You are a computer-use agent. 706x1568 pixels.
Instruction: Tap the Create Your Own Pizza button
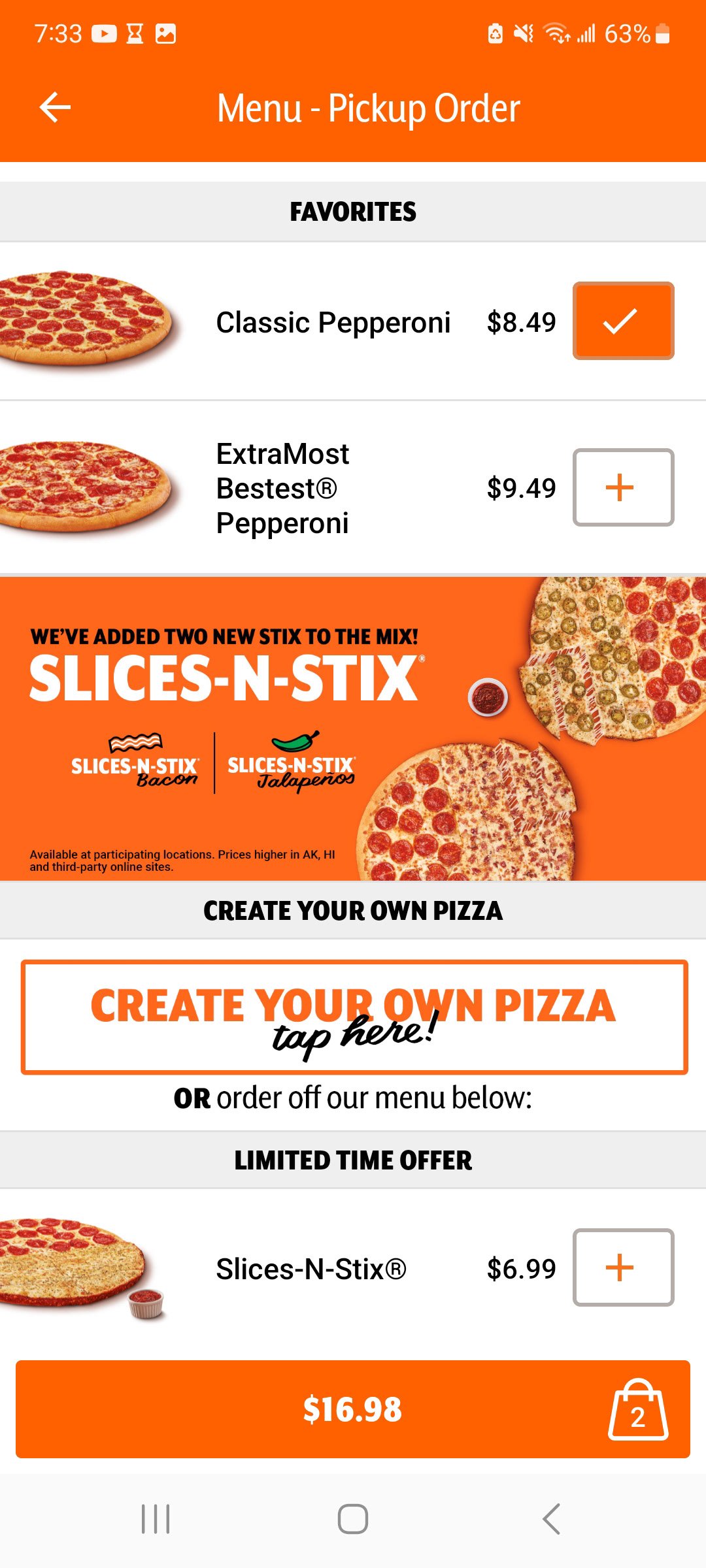coord(354,1017)
